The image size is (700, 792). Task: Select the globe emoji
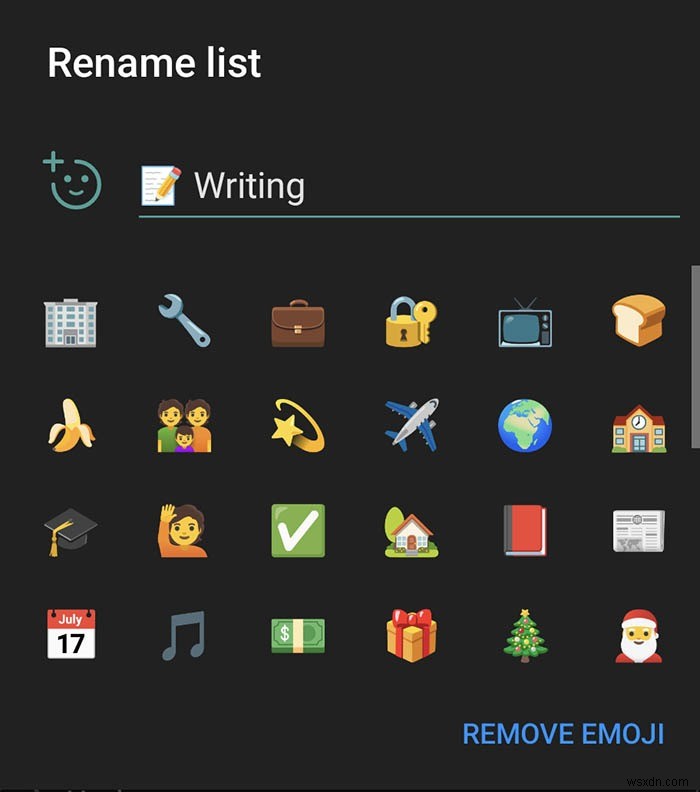(x=525, y=426)
